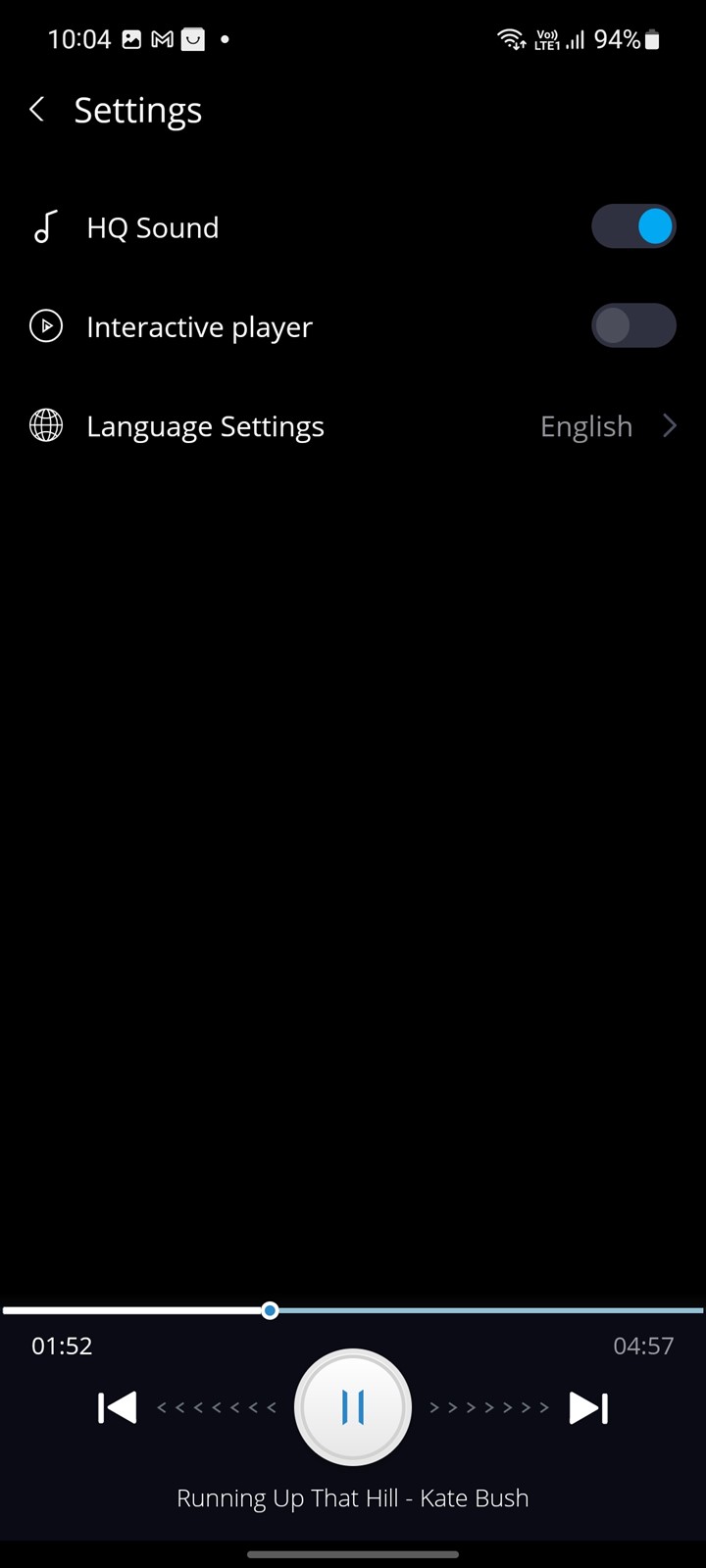Pause Running Up That Hill
This screenshot has width=706, height=1568.
353,1407
